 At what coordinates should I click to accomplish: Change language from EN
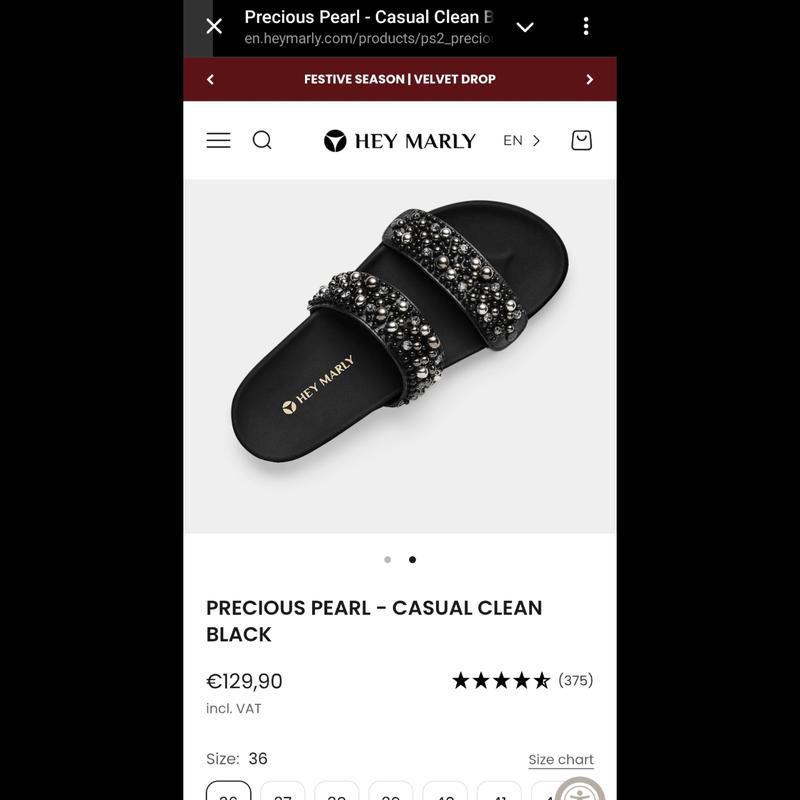coord(522,141)
